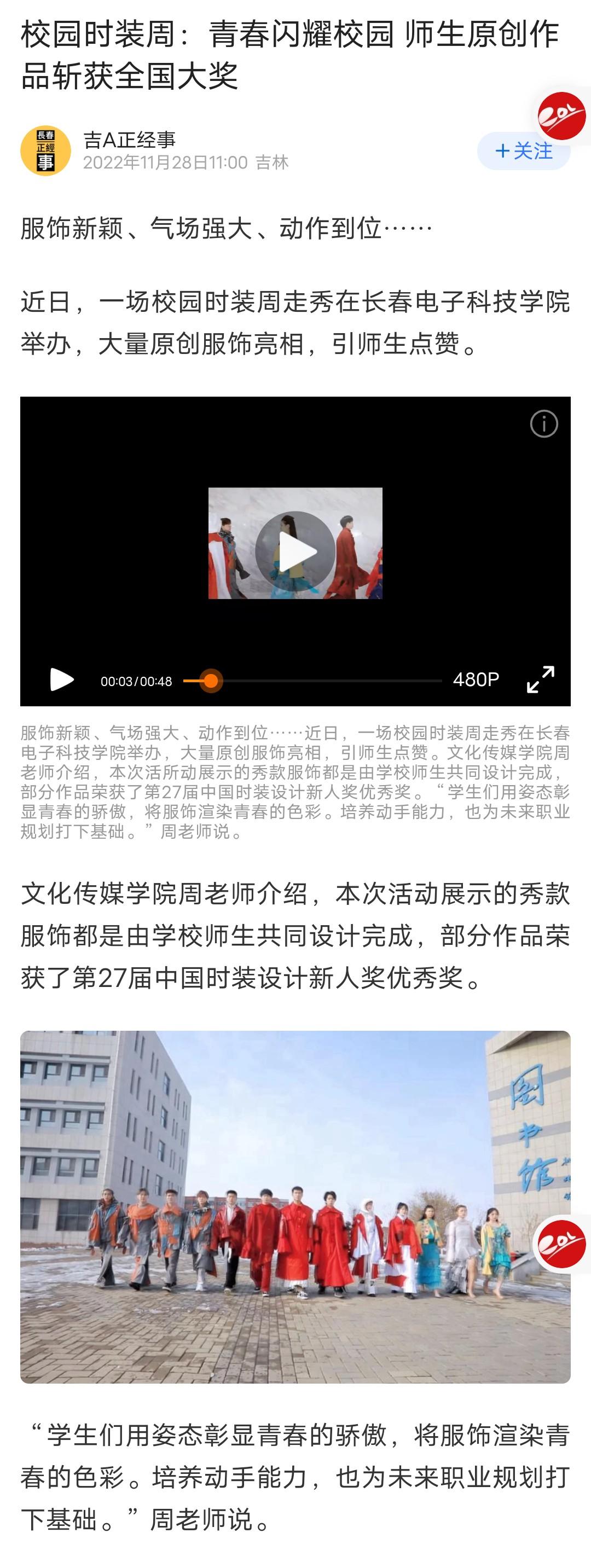
Task: Follow the 吉A正经事 account
Action: click(524, 151)
